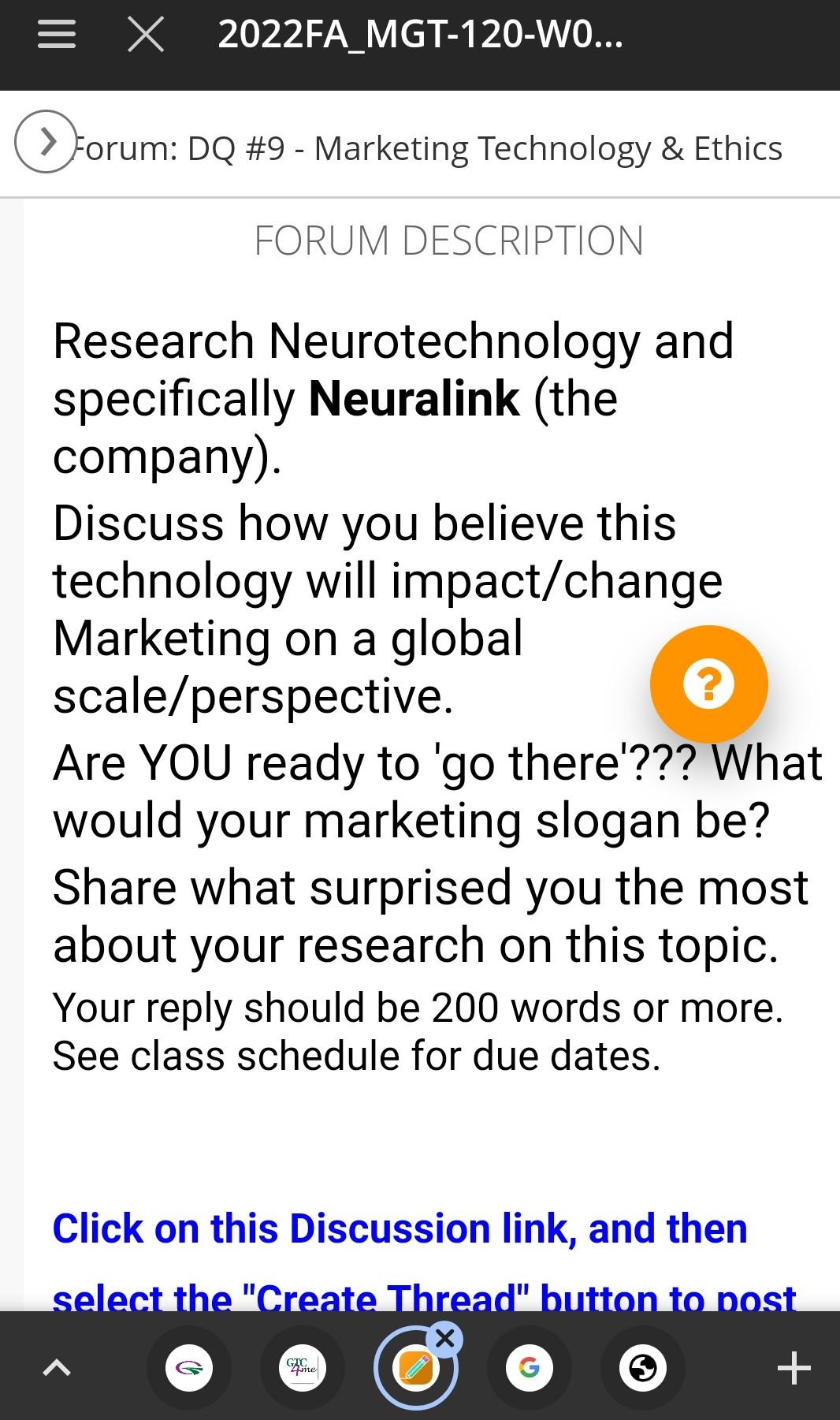Tap the green swirl browser icon
This screenshot has height=1420, width=840.
coord(189,1370)
